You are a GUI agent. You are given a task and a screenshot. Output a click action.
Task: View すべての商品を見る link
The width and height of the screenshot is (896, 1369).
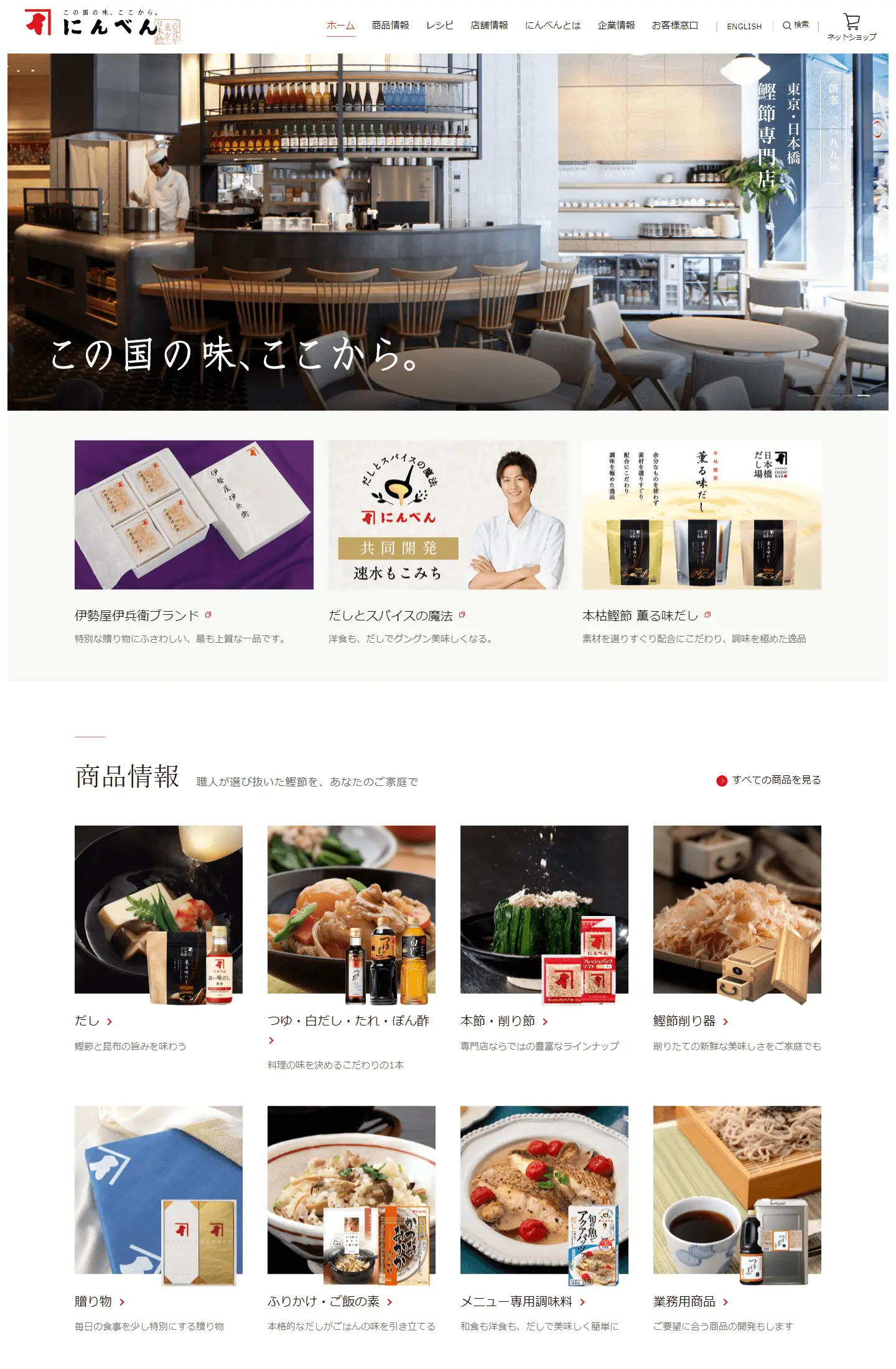point(769,780)
